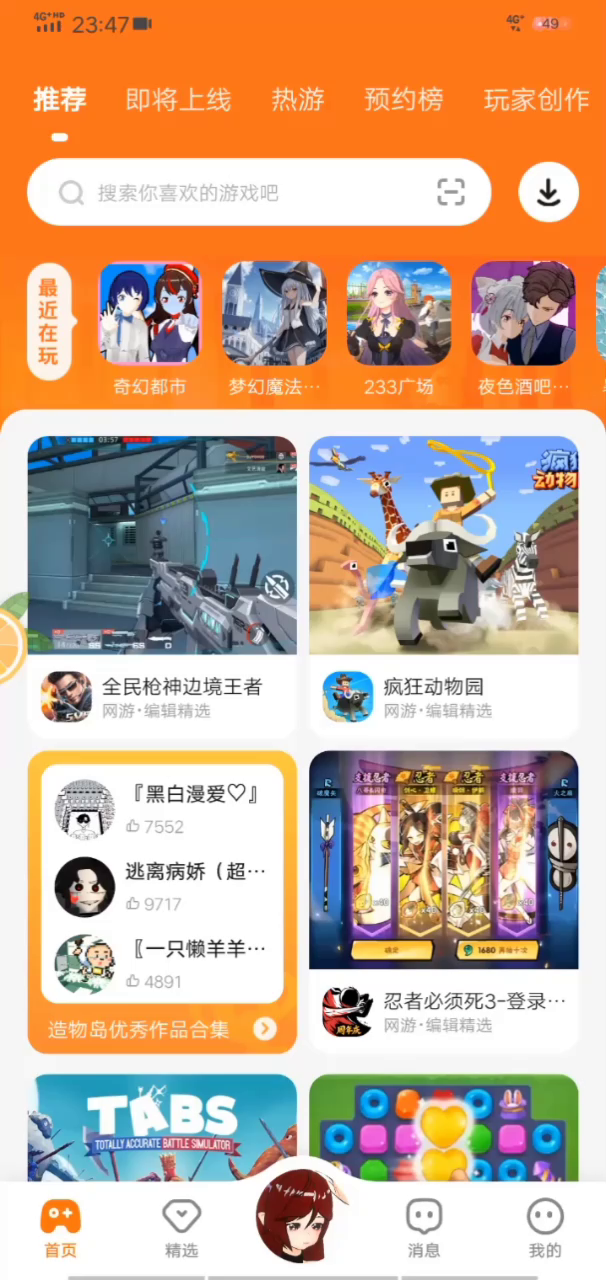The image size is (606, 1280).
Task: Go to the 精选 bottom tab
Action: pos(181,1228)
